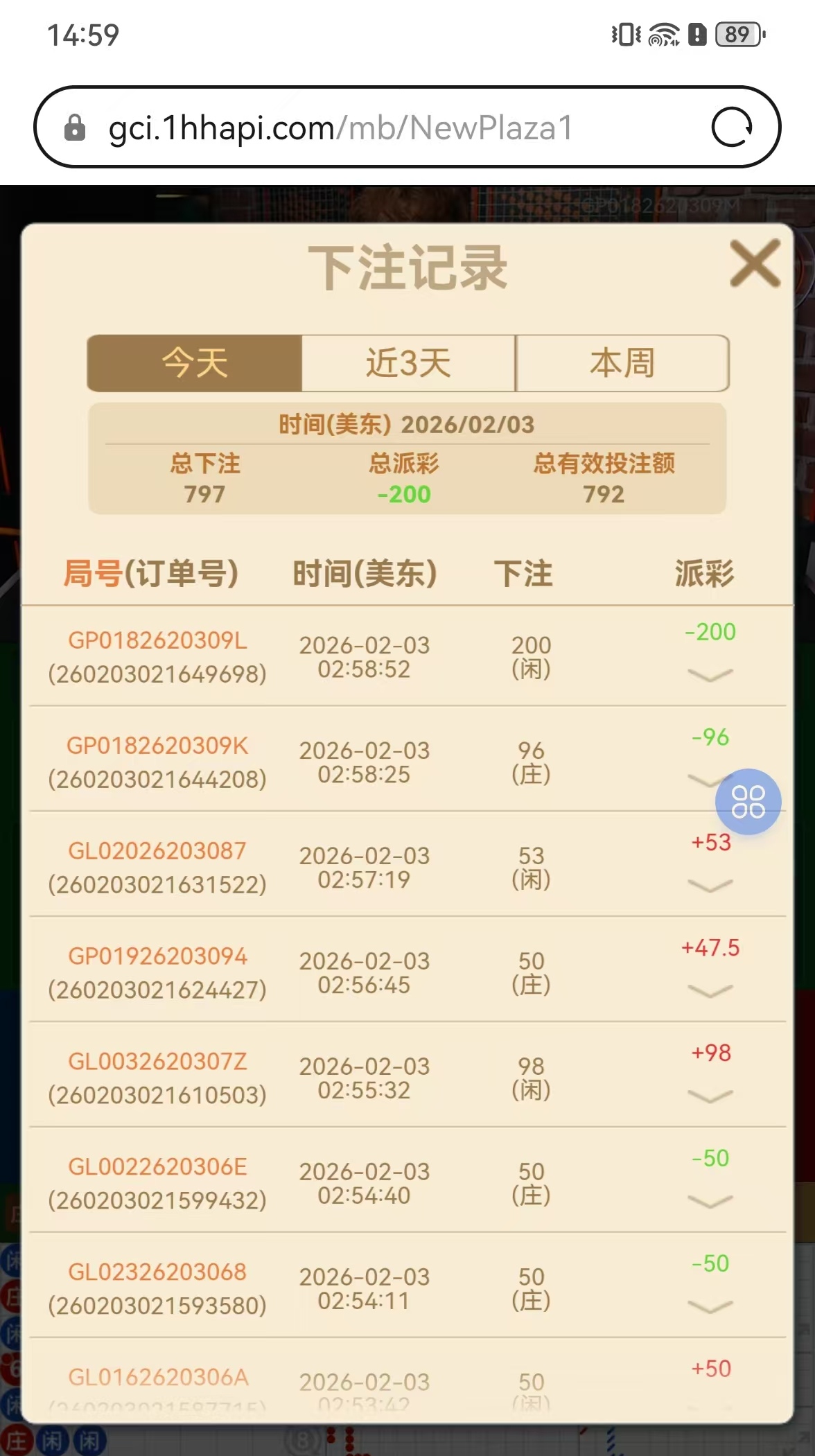Open the floating blue quick menu button

(748, 802)
